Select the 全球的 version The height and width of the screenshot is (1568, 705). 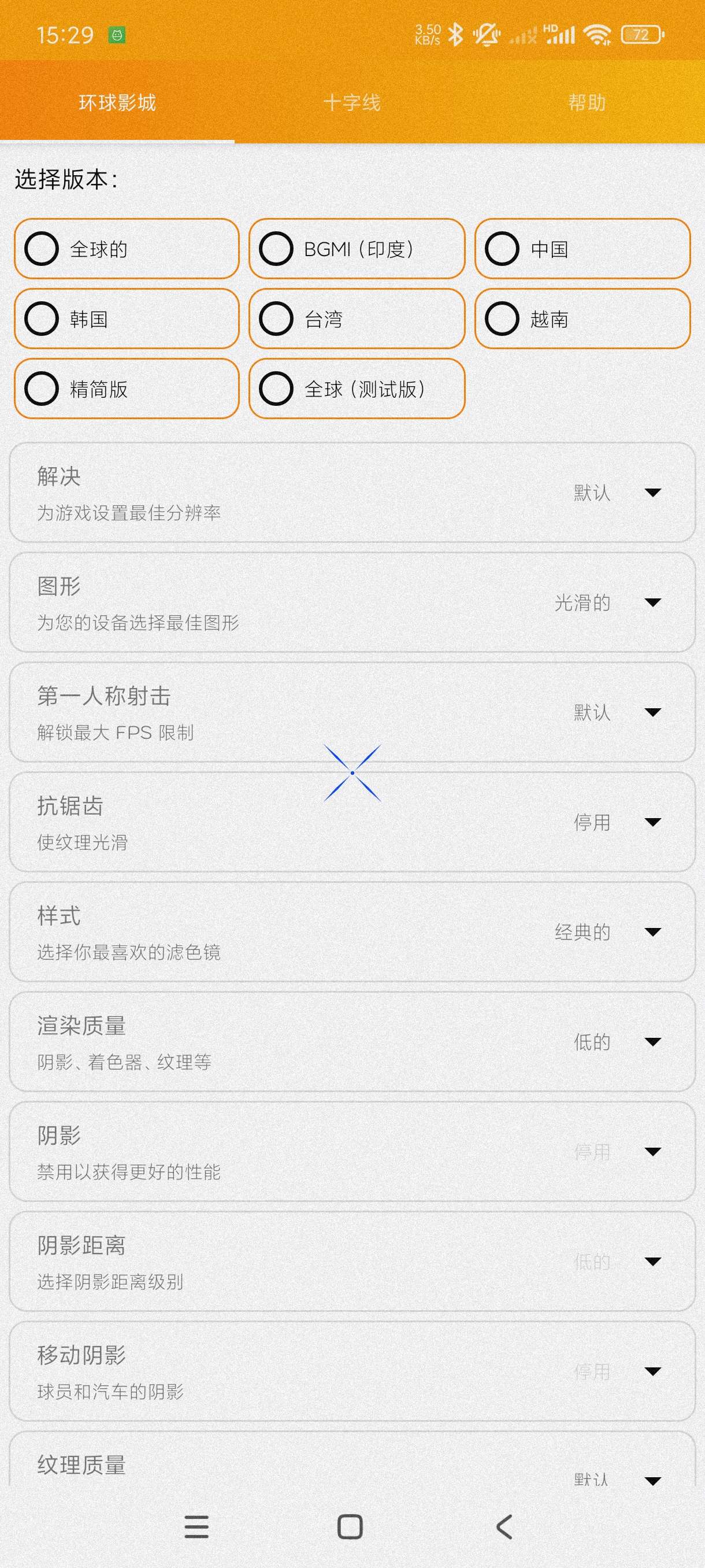tap(127, 249)
